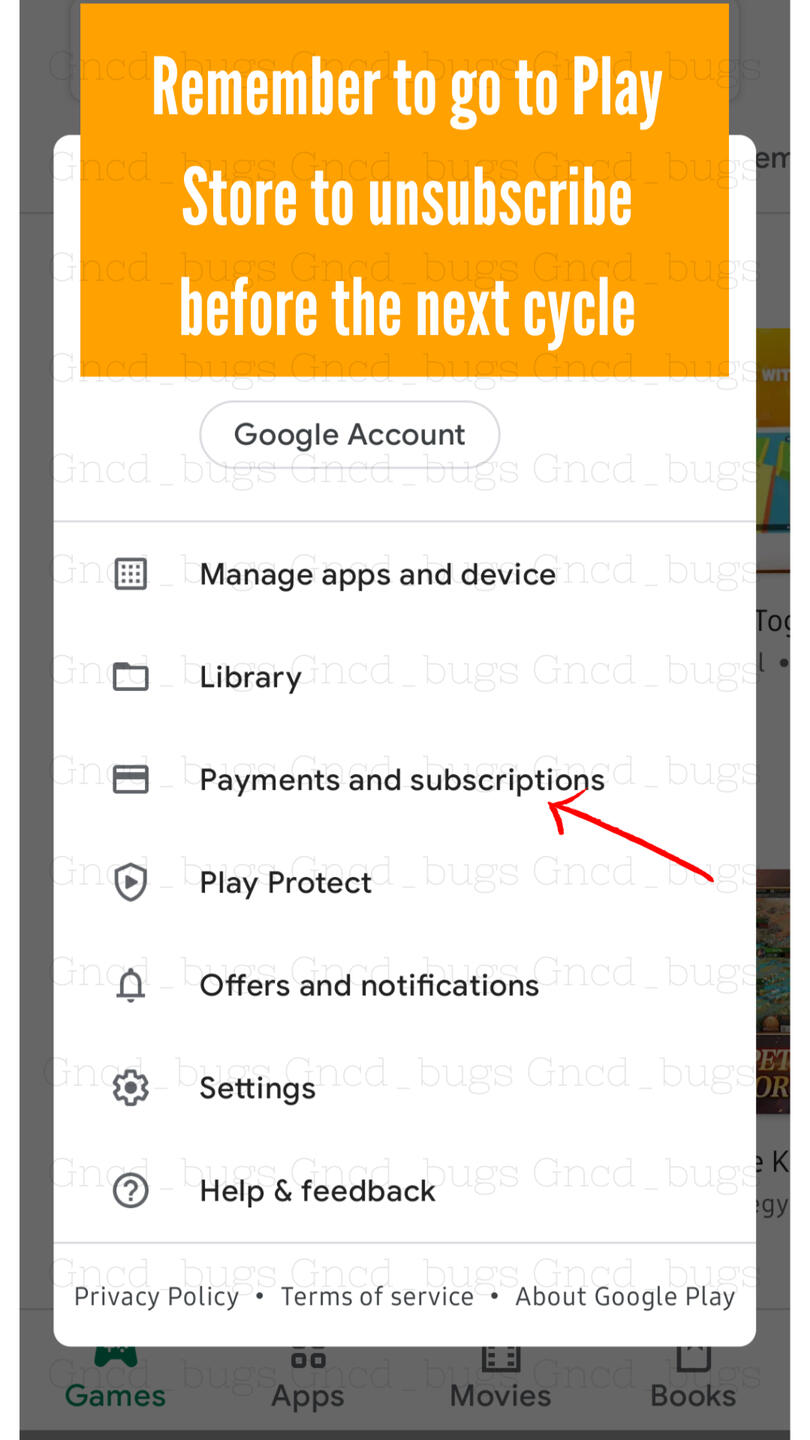
Task: Open Offers and notifications
Action: click(404, 986)
